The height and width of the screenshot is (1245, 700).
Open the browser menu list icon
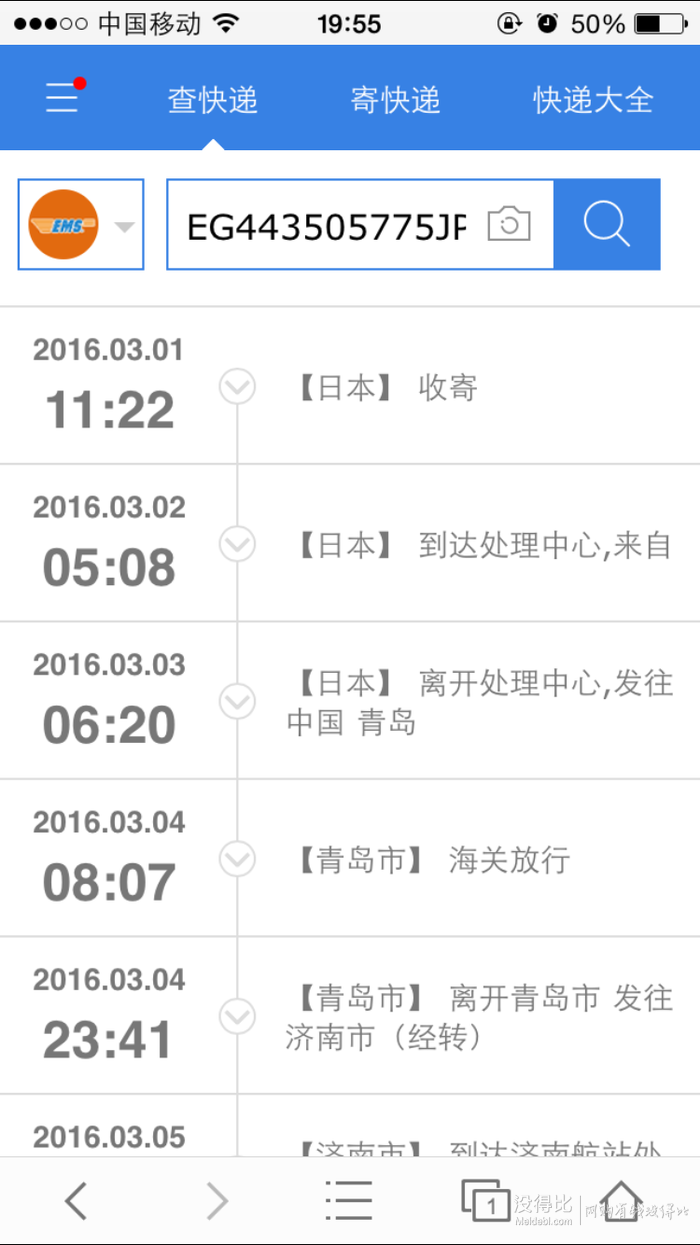click(349, 1200)
